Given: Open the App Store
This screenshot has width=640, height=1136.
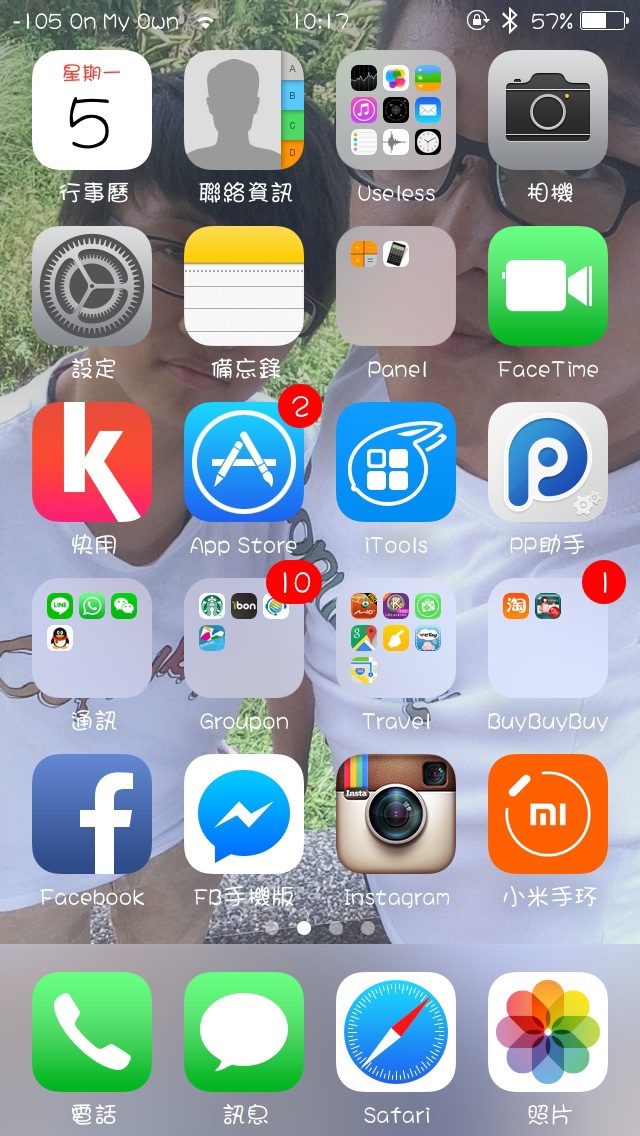Looking at the screenshot, I should pos(244,462).
